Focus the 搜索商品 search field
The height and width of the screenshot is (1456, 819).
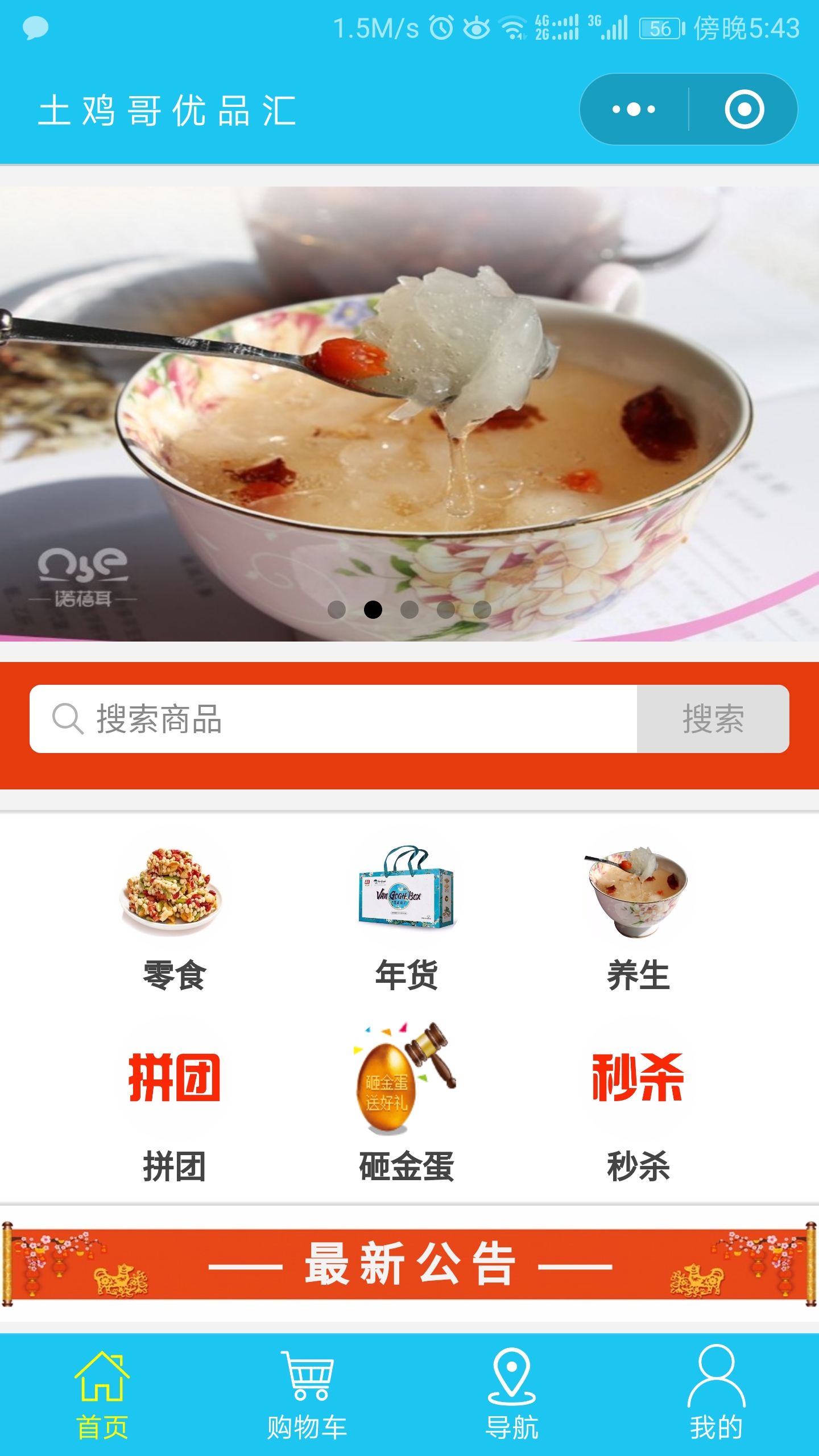(341, 719)
